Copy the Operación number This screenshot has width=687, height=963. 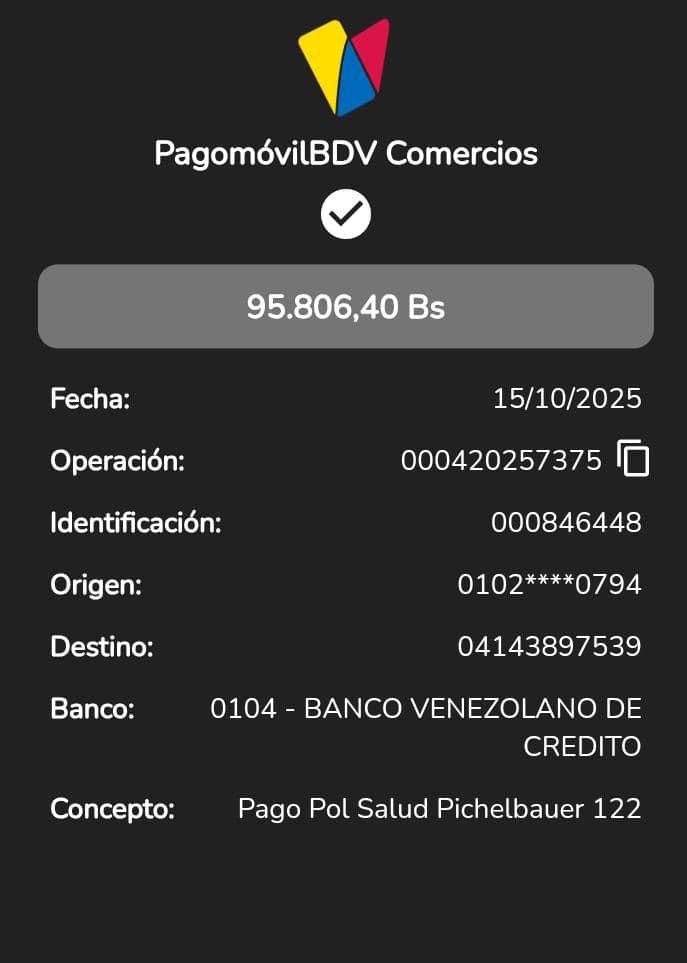[633, 459]
